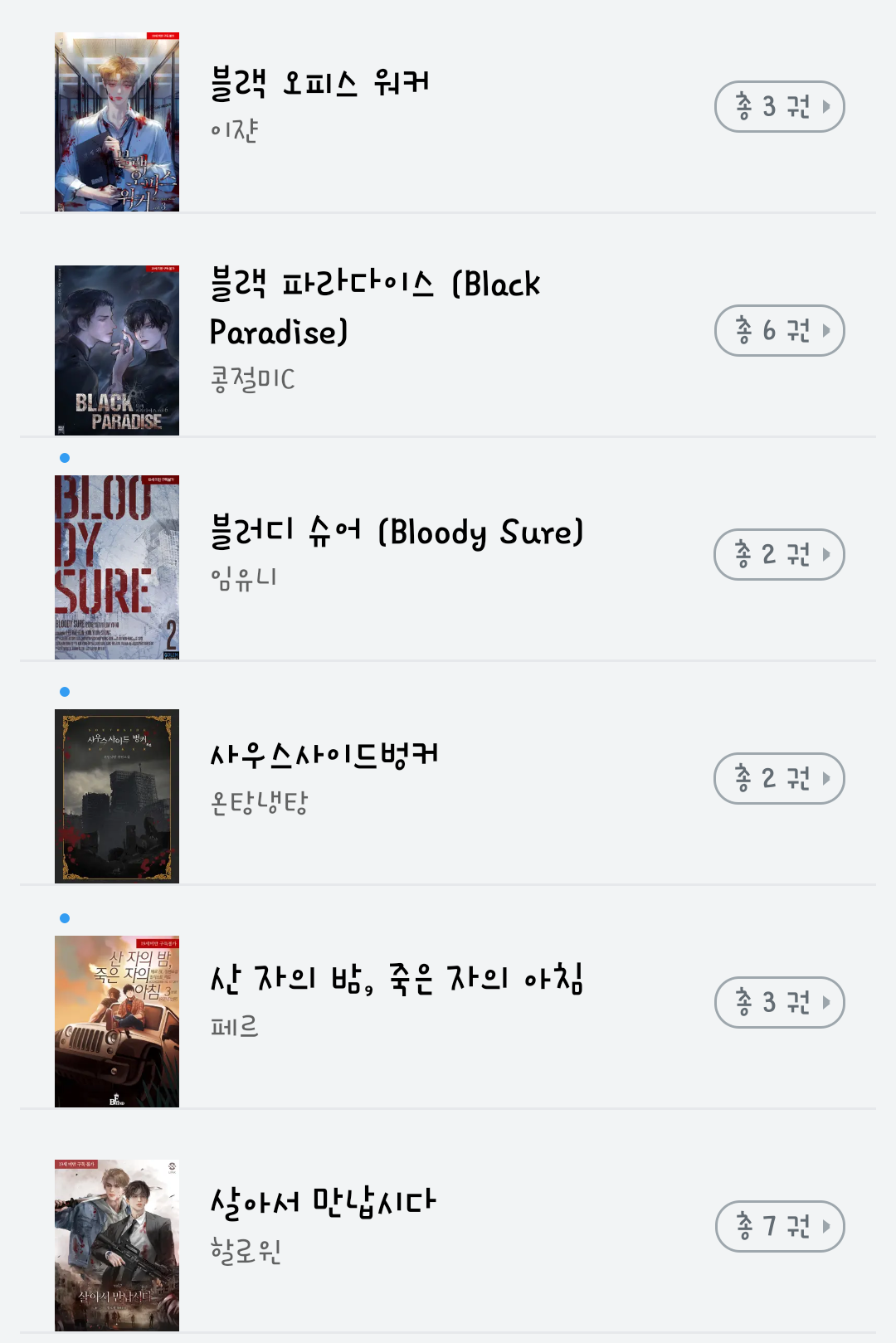Open the 블랙 오피스 워커 book cover
The height and width of the screenshot is (1343, 896).
click(x=117, y=122)
